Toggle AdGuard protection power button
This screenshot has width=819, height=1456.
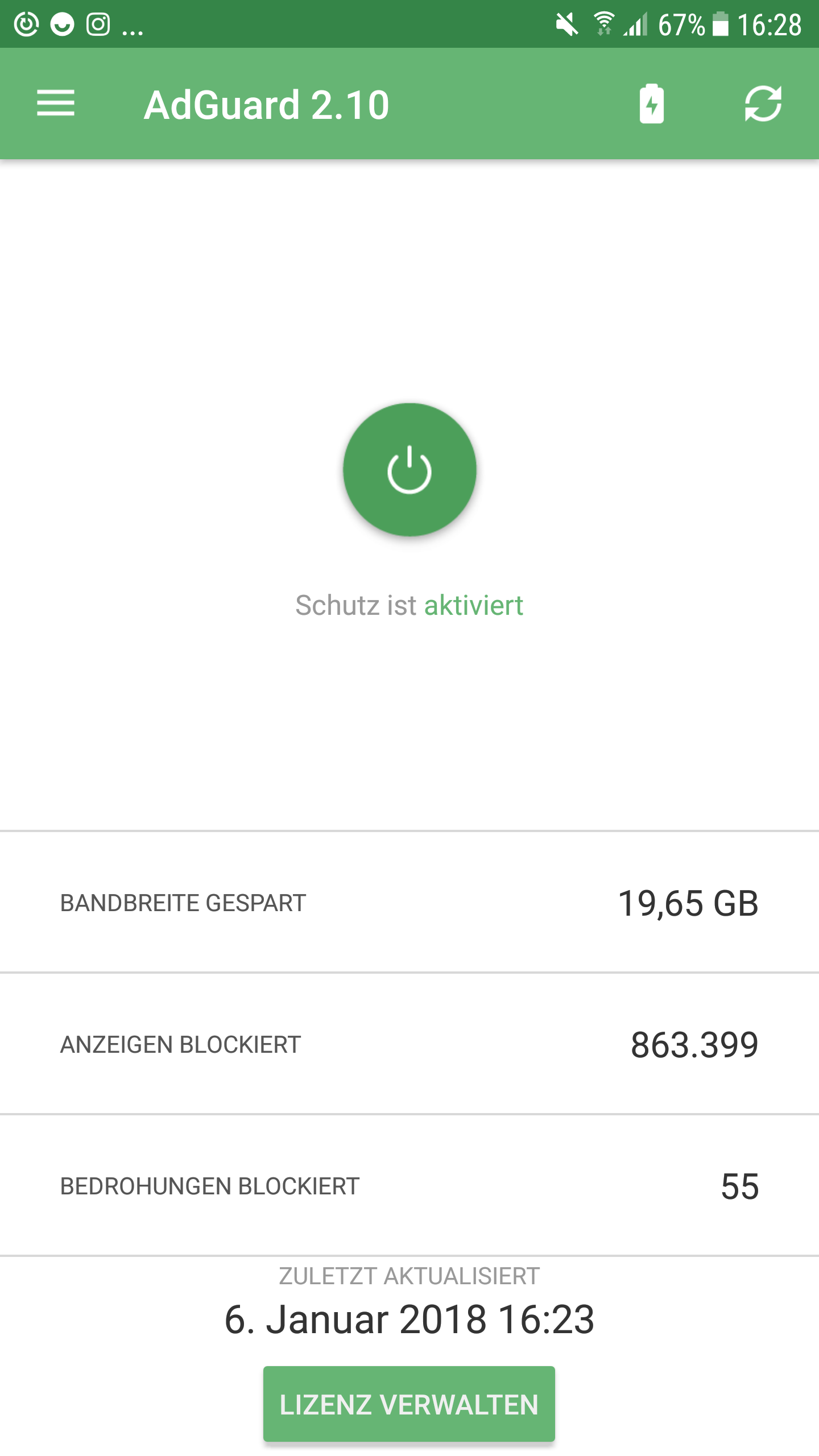[409, 470]
